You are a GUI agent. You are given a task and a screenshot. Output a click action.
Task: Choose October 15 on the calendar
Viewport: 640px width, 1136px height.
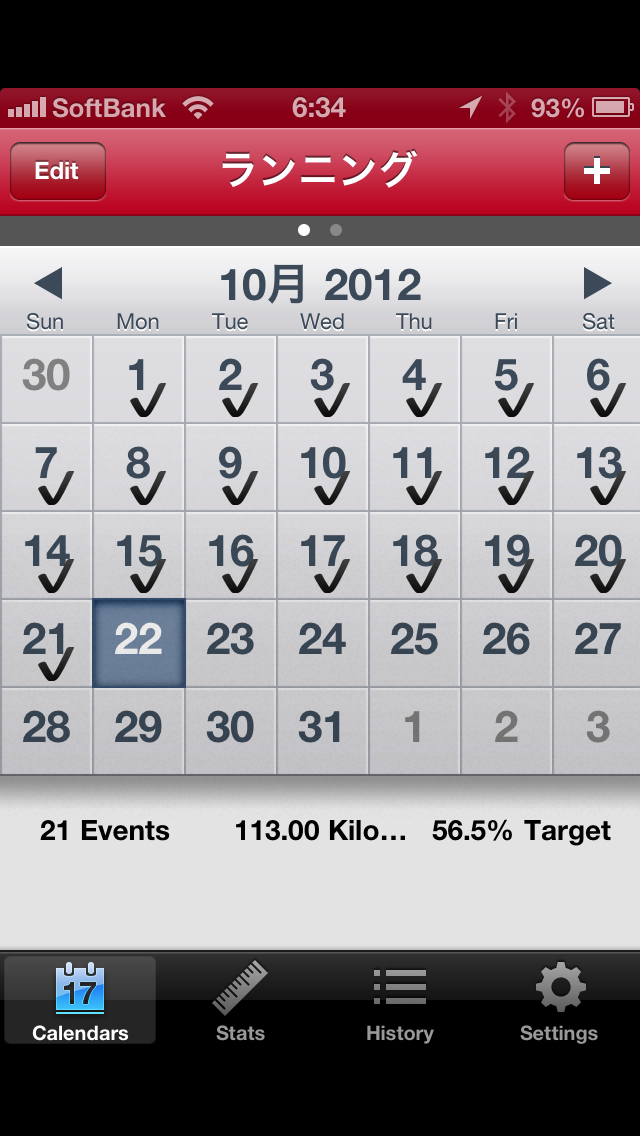138,555
